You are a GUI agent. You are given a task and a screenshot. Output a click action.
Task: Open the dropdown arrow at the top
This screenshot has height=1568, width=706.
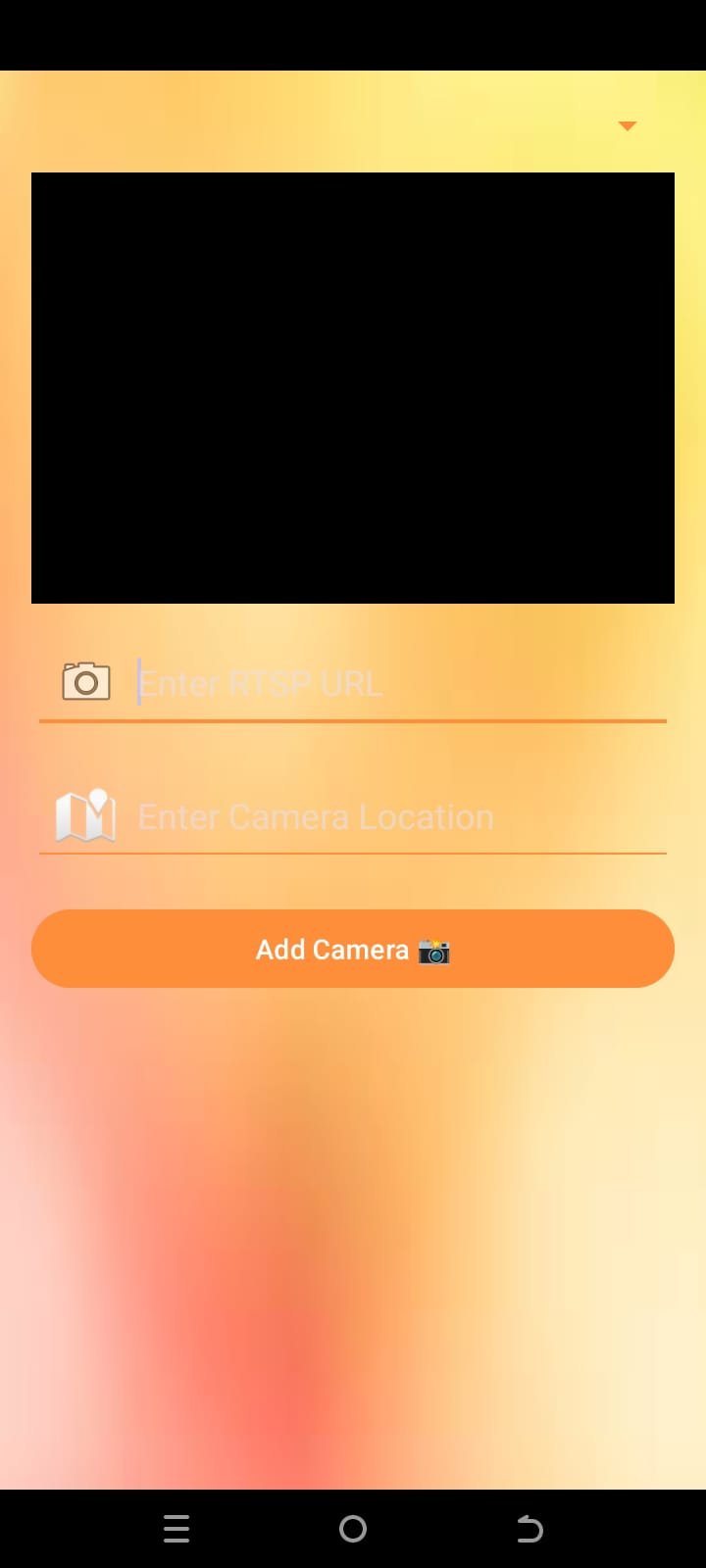628,125
